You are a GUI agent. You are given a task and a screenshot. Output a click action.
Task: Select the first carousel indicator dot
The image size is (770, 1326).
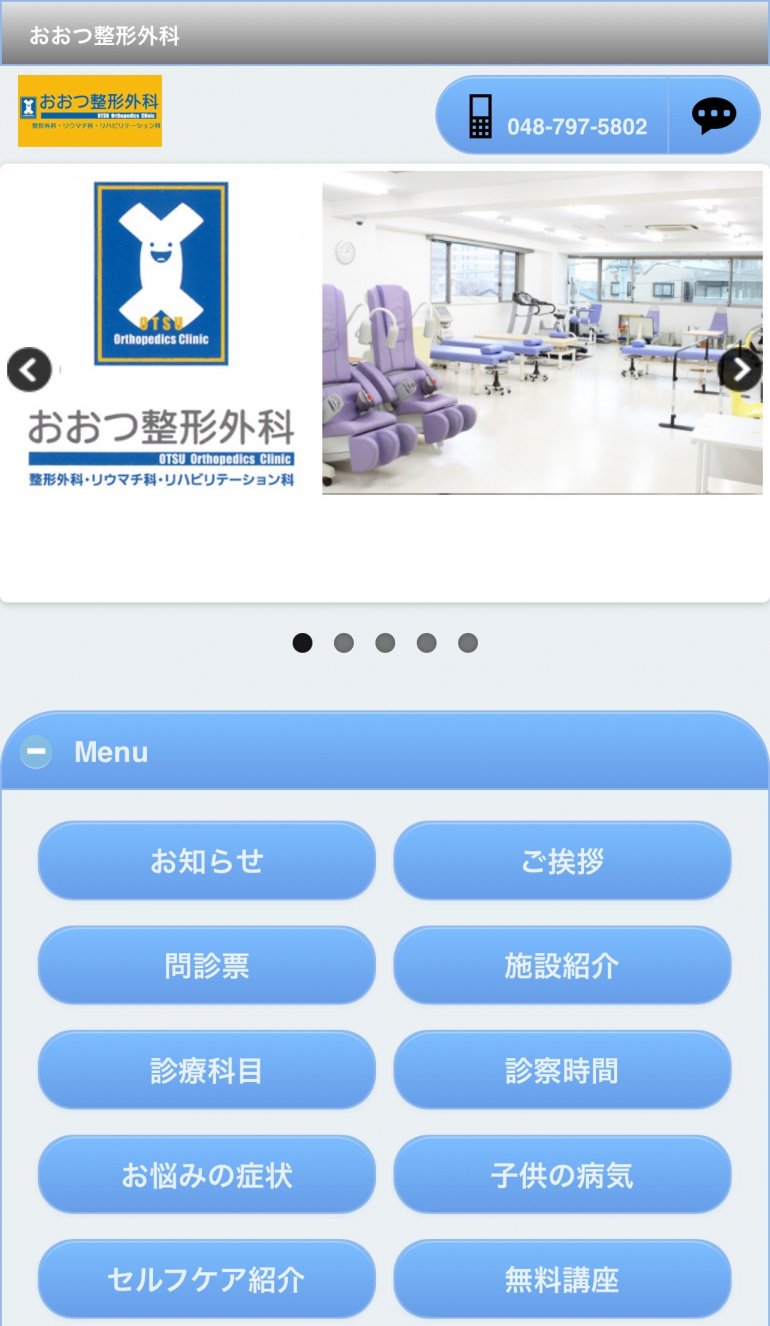pyautogui.click(x=302, y=642)
